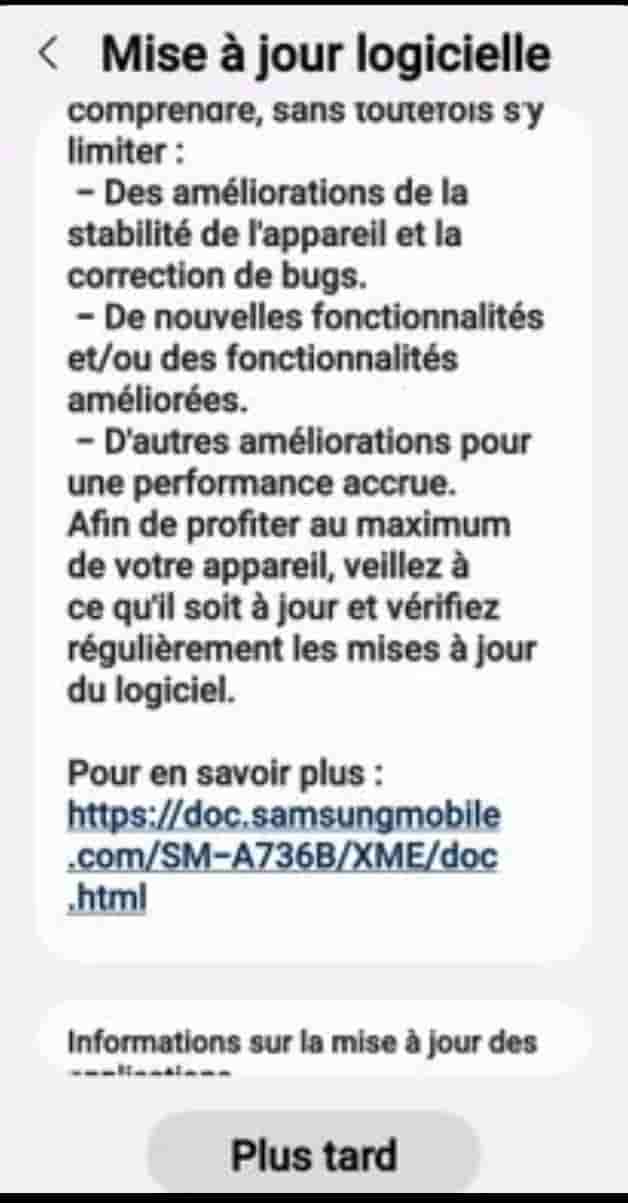
Task: Open the doc.samsungmobile.com link
Action: tap(283, 857)
